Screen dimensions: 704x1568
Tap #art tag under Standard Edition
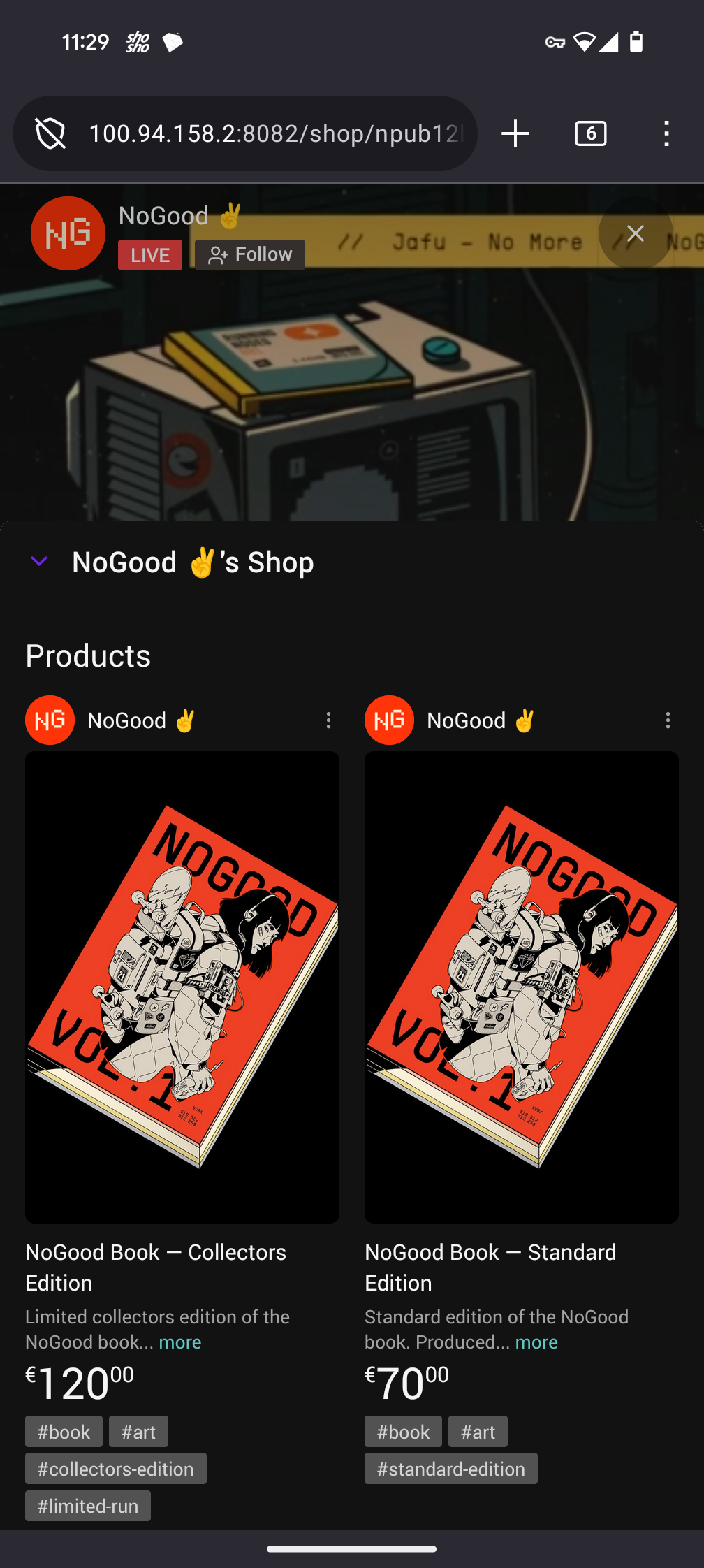point(478,1432)
